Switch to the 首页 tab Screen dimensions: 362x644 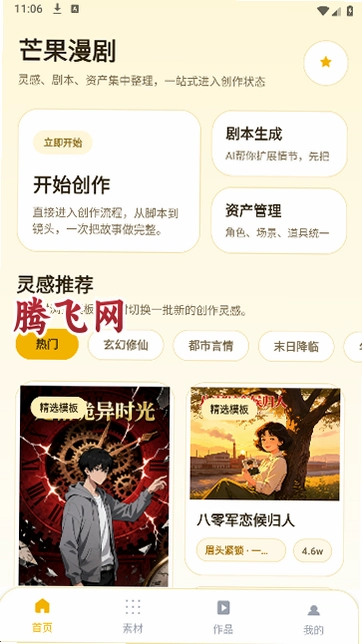click(x=42, y=616)
